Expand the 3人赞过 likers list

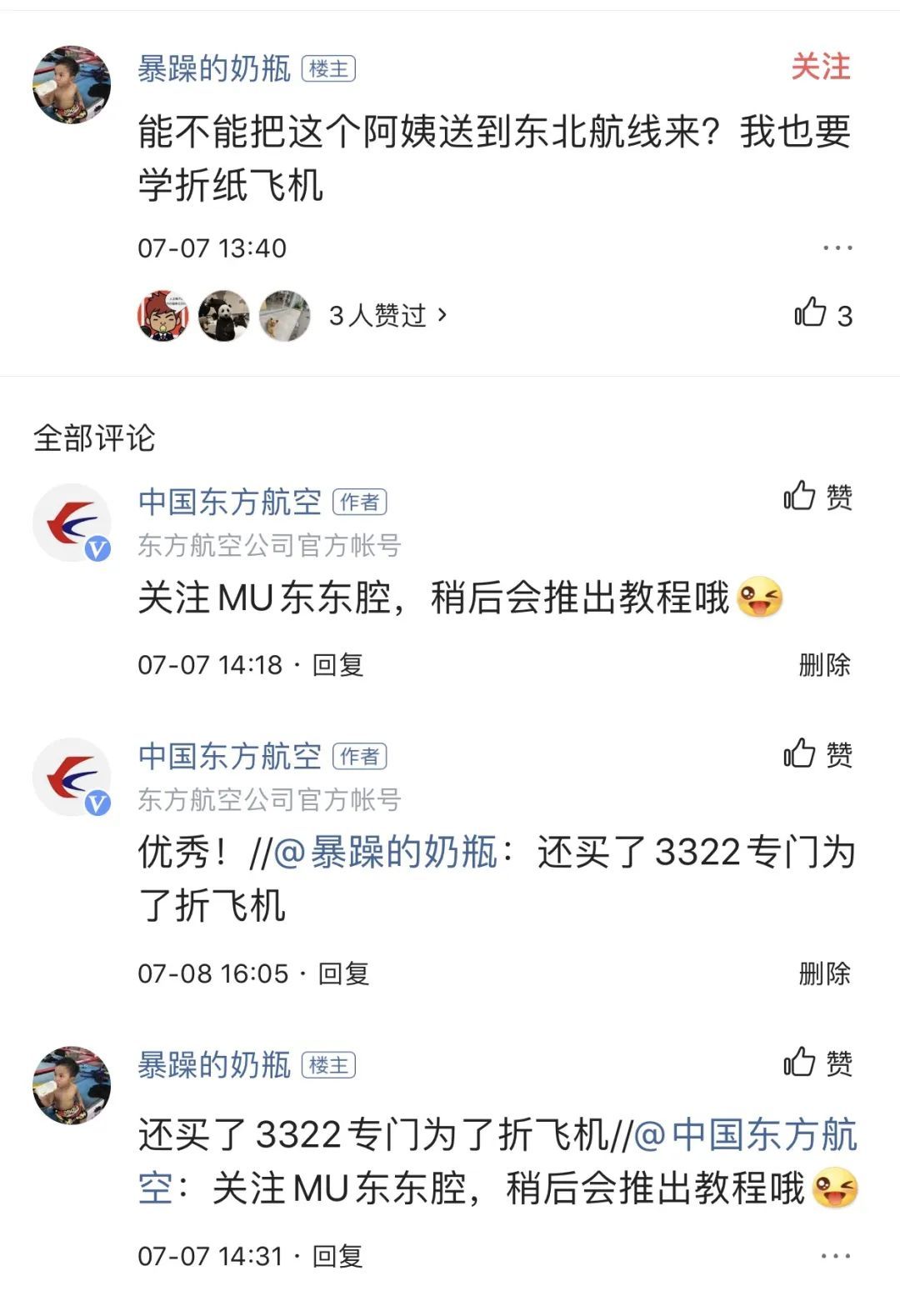[x=388, y=315]
